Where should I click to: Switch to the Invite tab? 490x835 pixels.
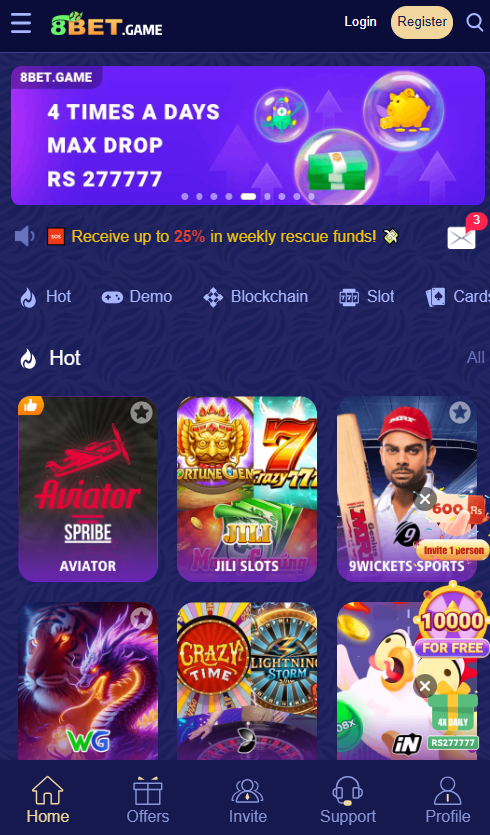point(248,800)
